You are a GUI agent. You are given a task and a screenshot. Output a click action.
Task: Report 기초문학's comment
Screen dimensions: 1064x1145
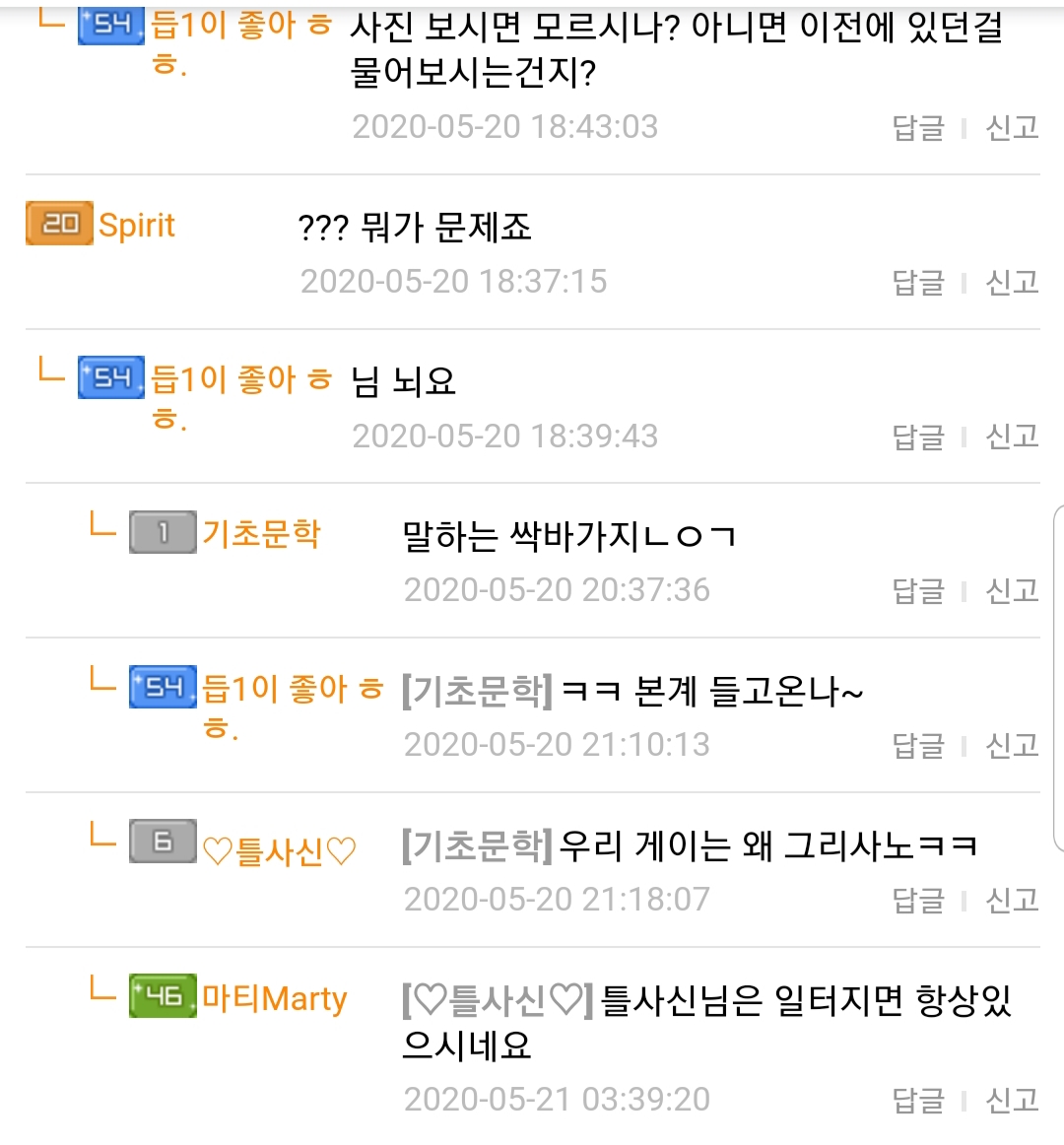pyautogui.click(x=1012, y=591)
